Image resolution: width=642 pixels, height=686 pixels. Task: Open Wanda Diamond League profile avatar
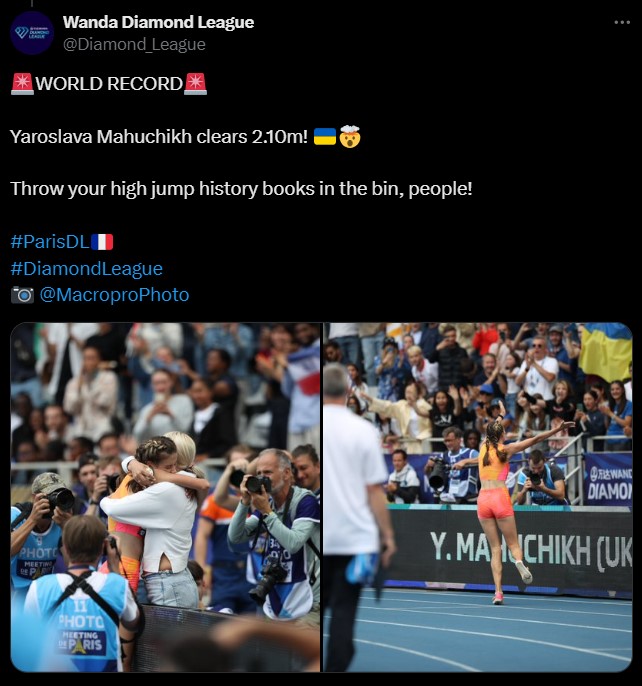pos(32,33)
